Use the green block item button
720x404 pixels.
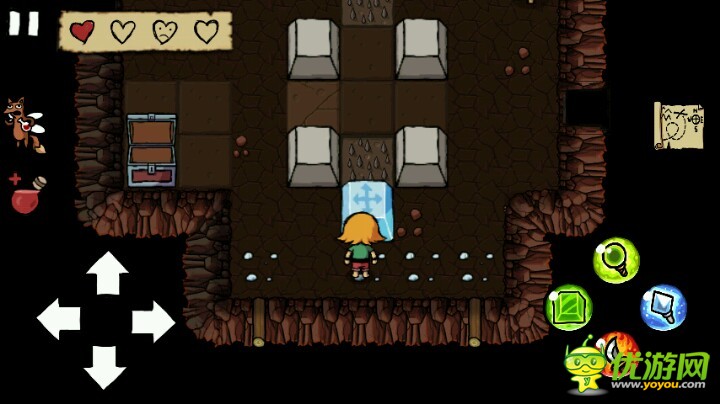(x=567, y=306)
